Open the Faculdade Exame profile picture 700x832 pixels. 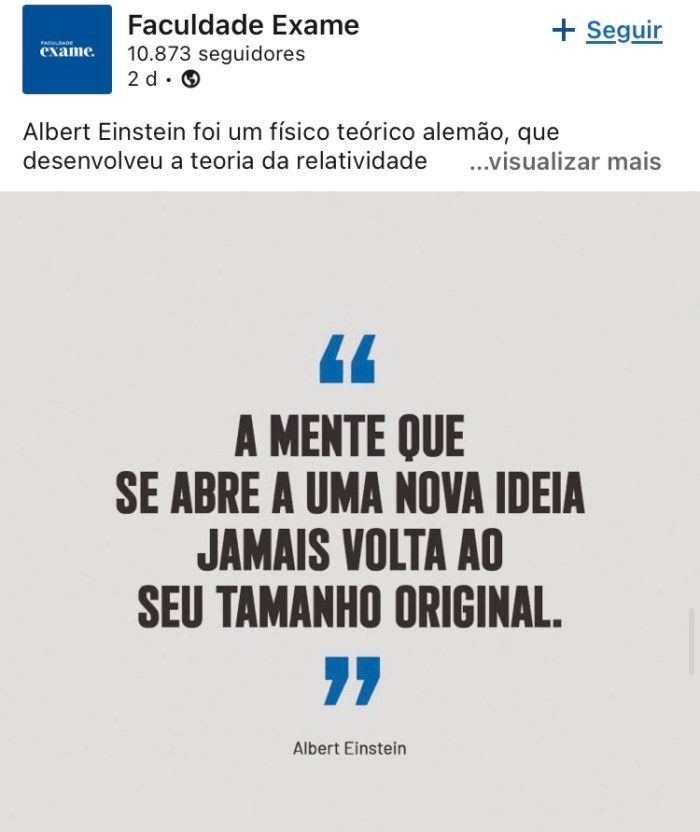click(67, 49)
